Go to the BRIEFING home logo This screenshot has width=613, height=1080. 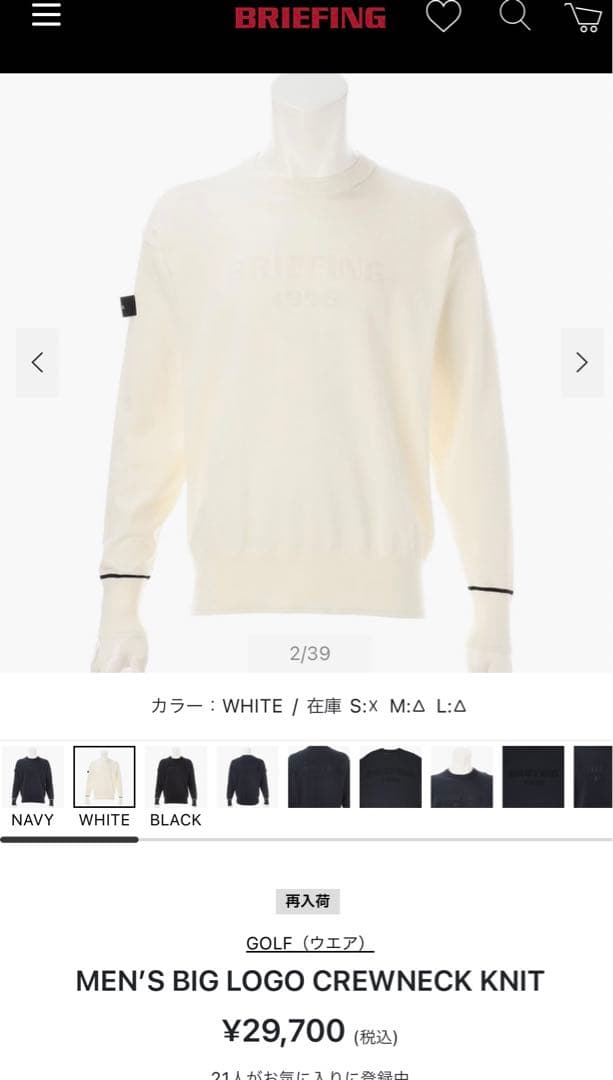pos(310,17)
